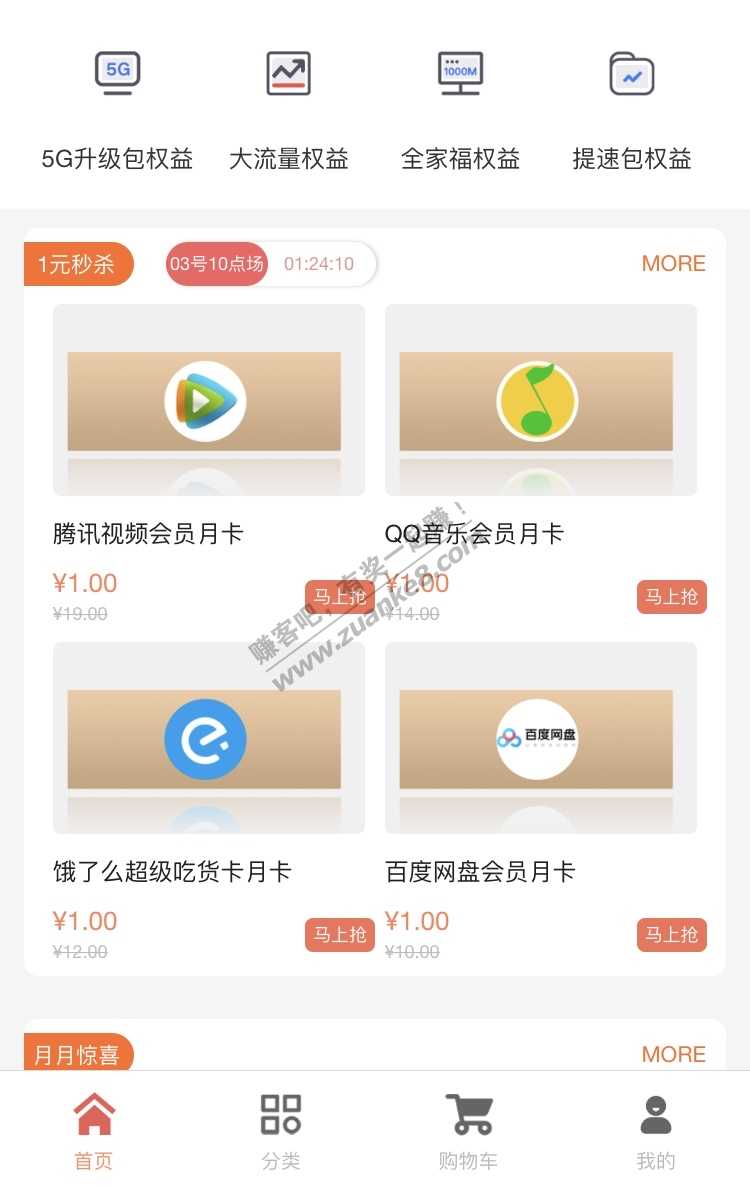750x1188 pixels.
Task: Buy 百度网盘会员月卡 via 马上抢
Action: [672, 935]
